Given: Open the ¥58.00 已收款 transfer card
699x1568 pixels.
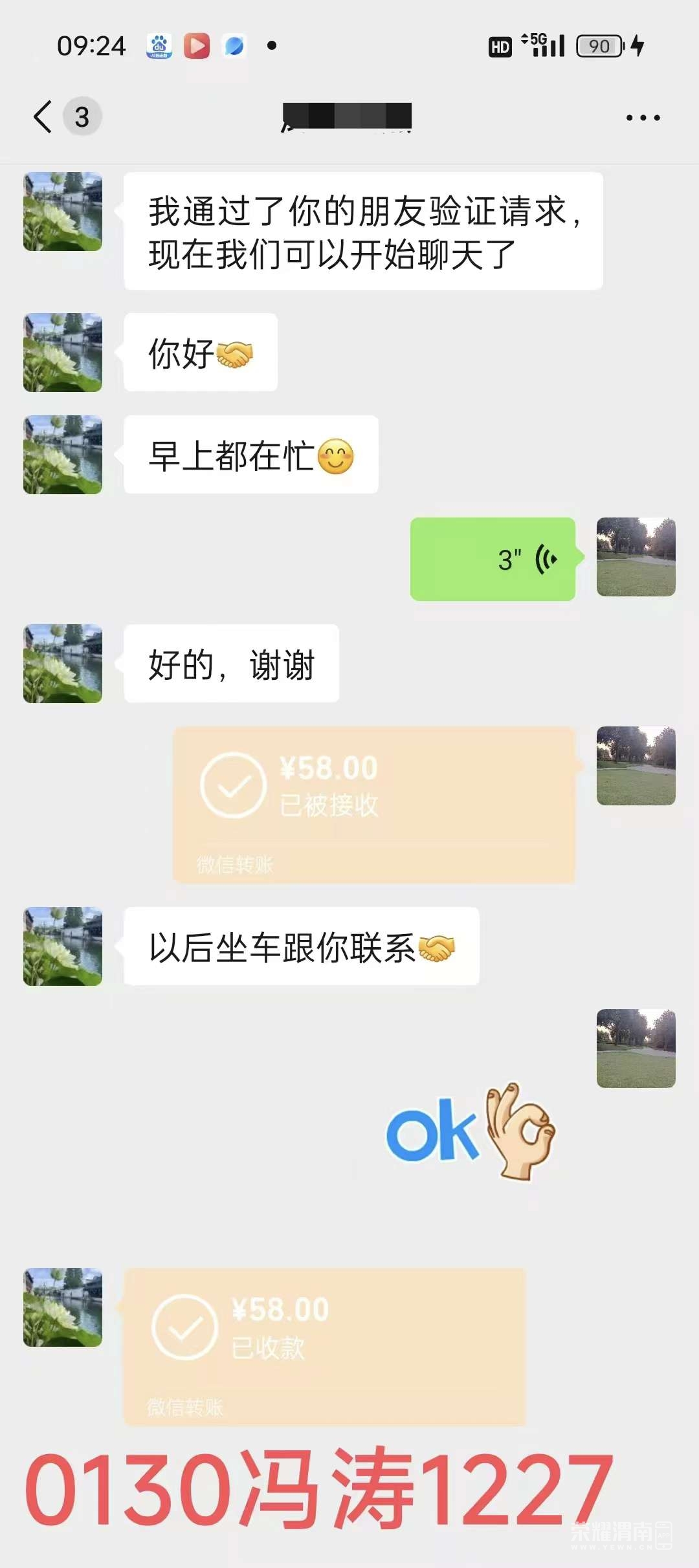Looking at the screenshot, I should coord(324,1345).
